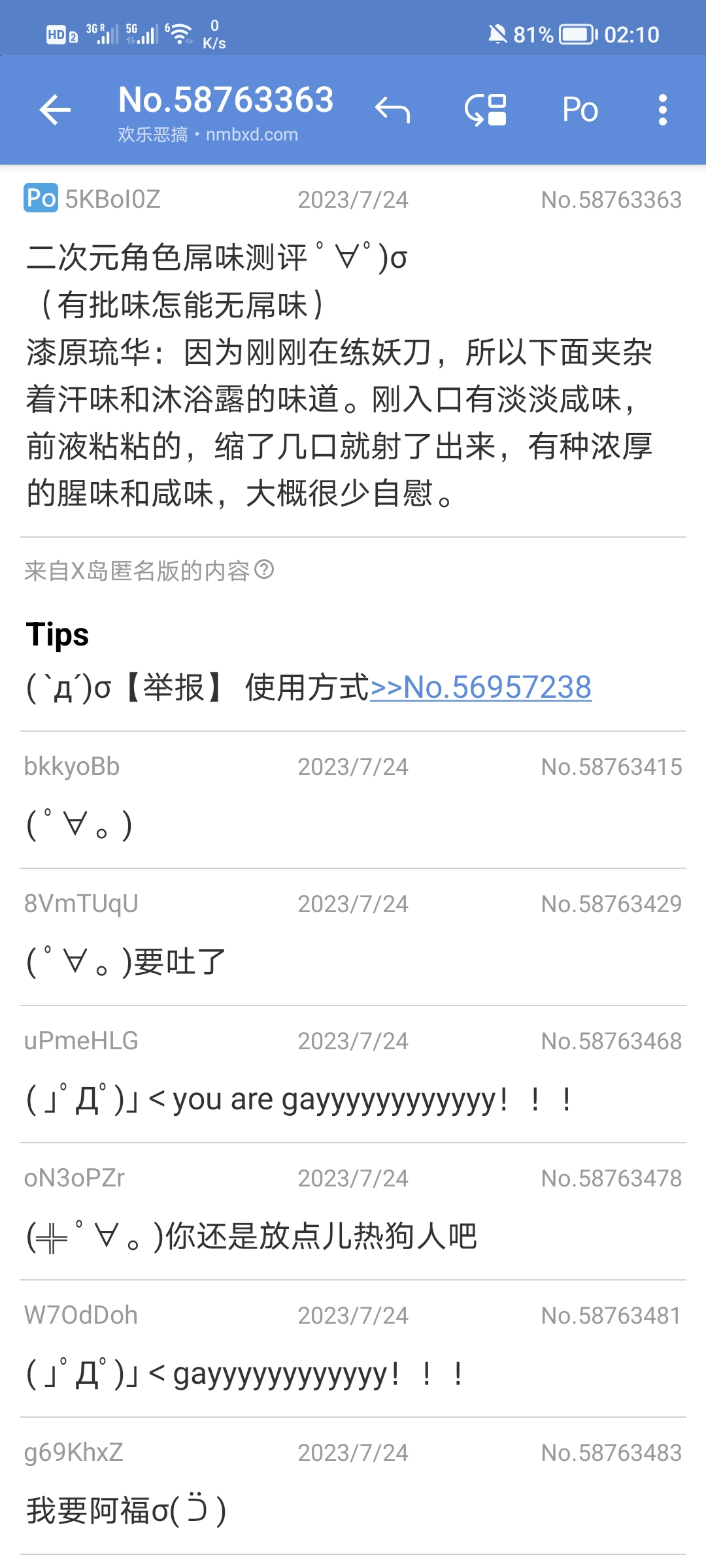The width and height of the screenshot is (706, 1568).
Task: Open the linked thread >>No.56957238
Action: coord(481,687)
